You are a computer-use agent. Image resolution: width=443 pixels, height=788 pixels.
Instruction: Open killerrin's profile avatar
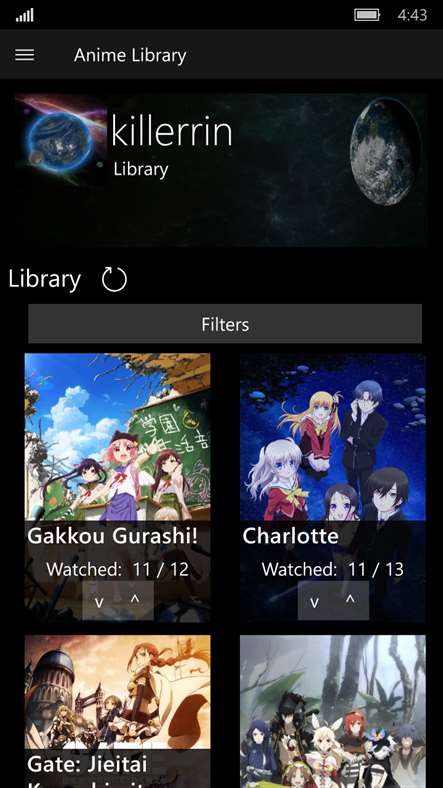click(61, 140)
